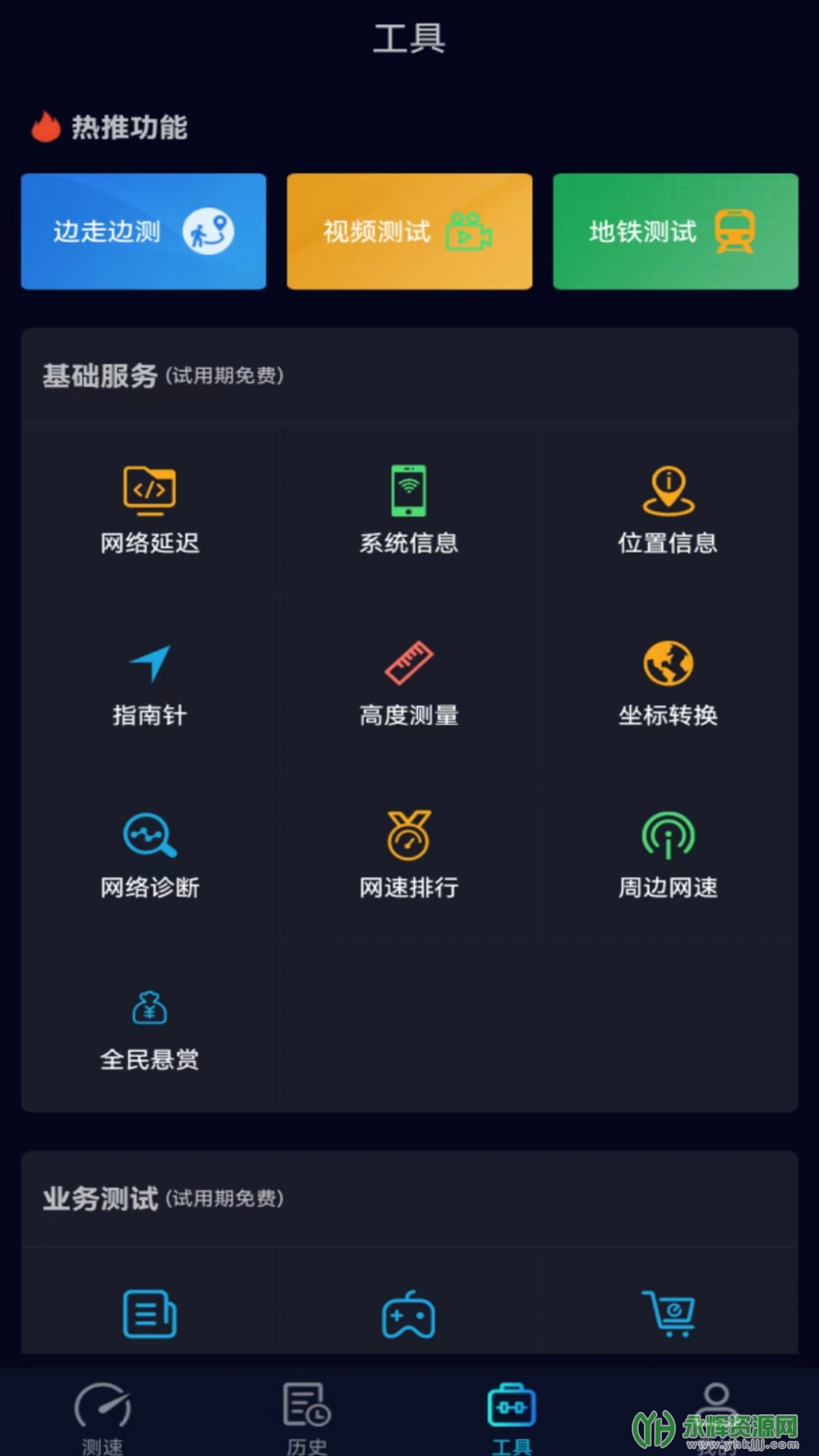Open 位置信息 location info
The width and height of the screenshot is (819, 1456).
[668, 510]
